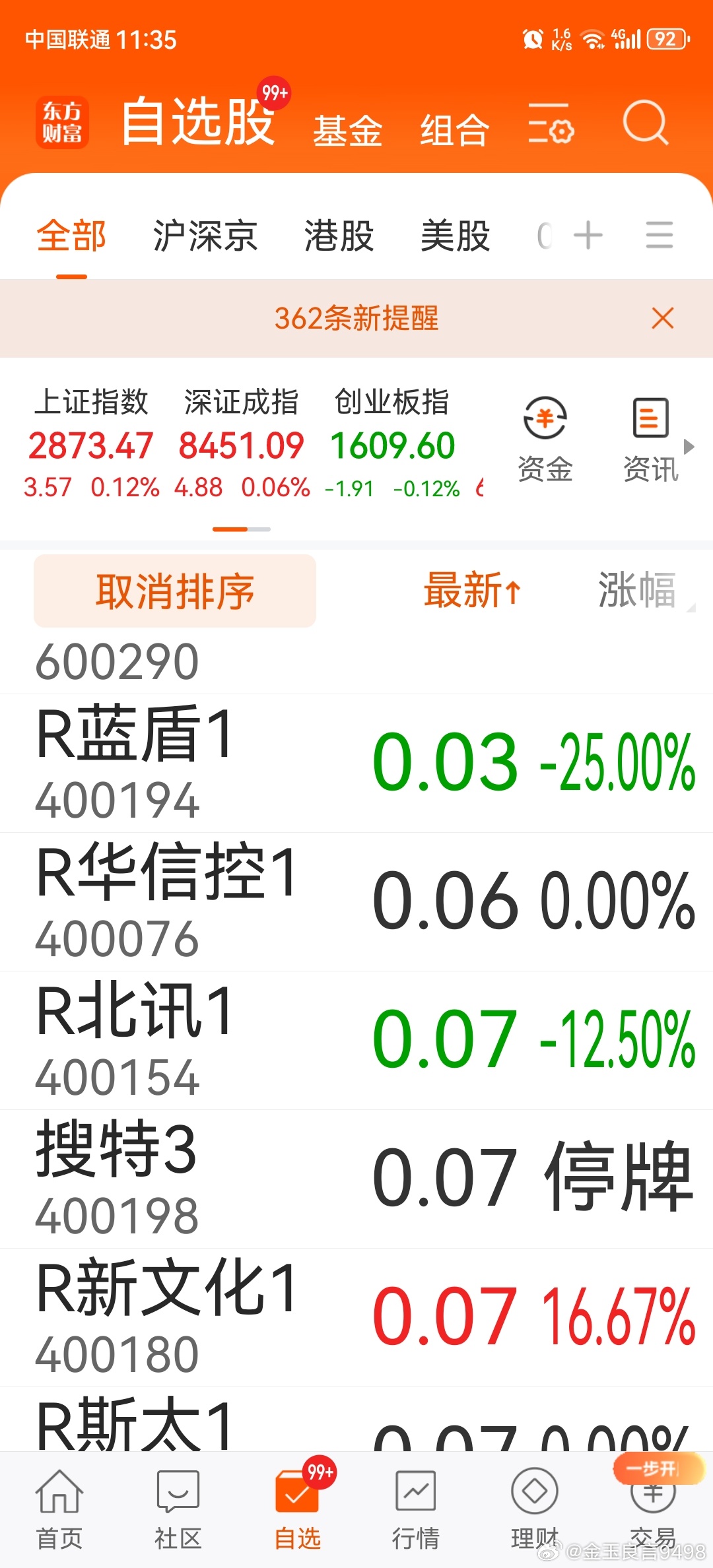Open the 上证指数 index quote
The height and width of the screenshot is (1568, 713).
click(x=91, y=443)
